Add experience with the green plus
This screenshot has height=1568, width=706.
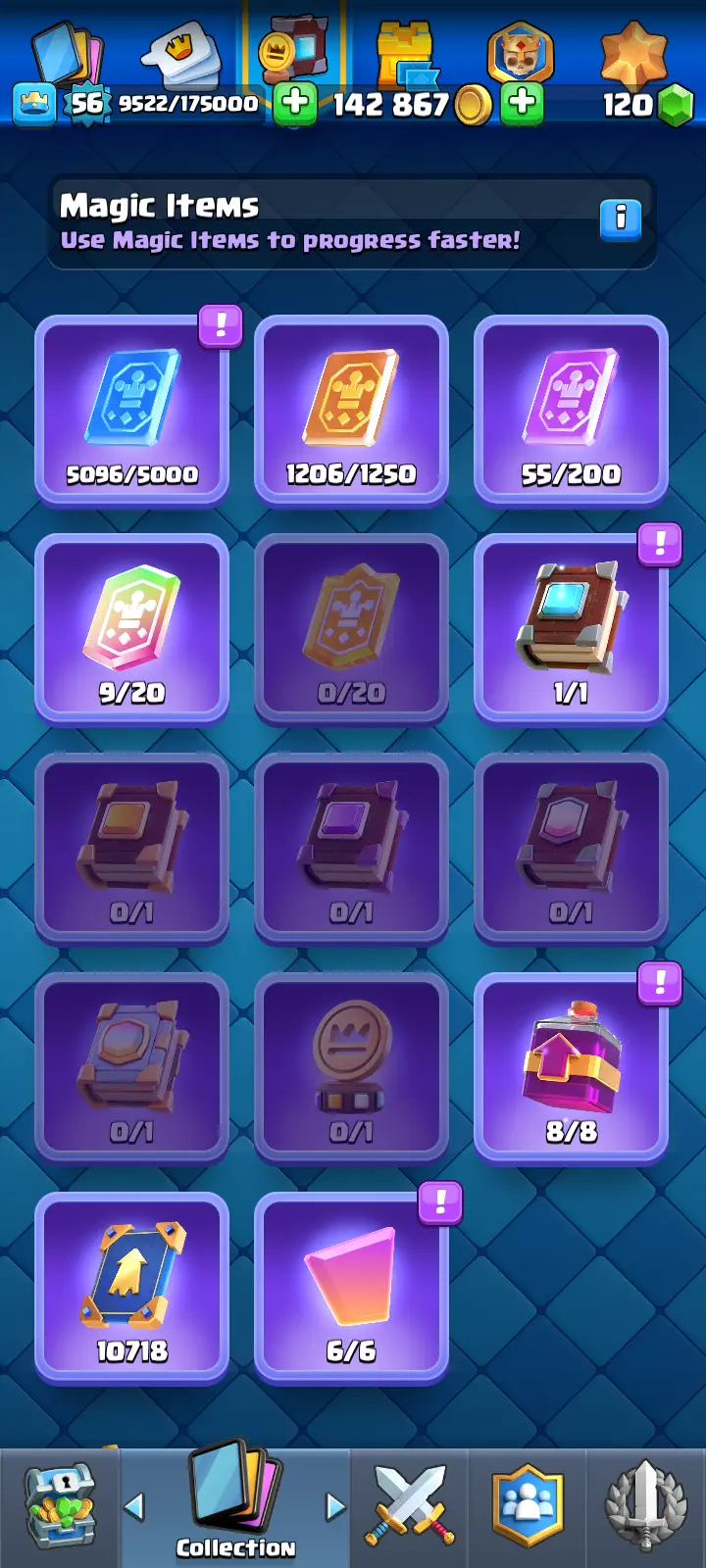coord(294,104)
